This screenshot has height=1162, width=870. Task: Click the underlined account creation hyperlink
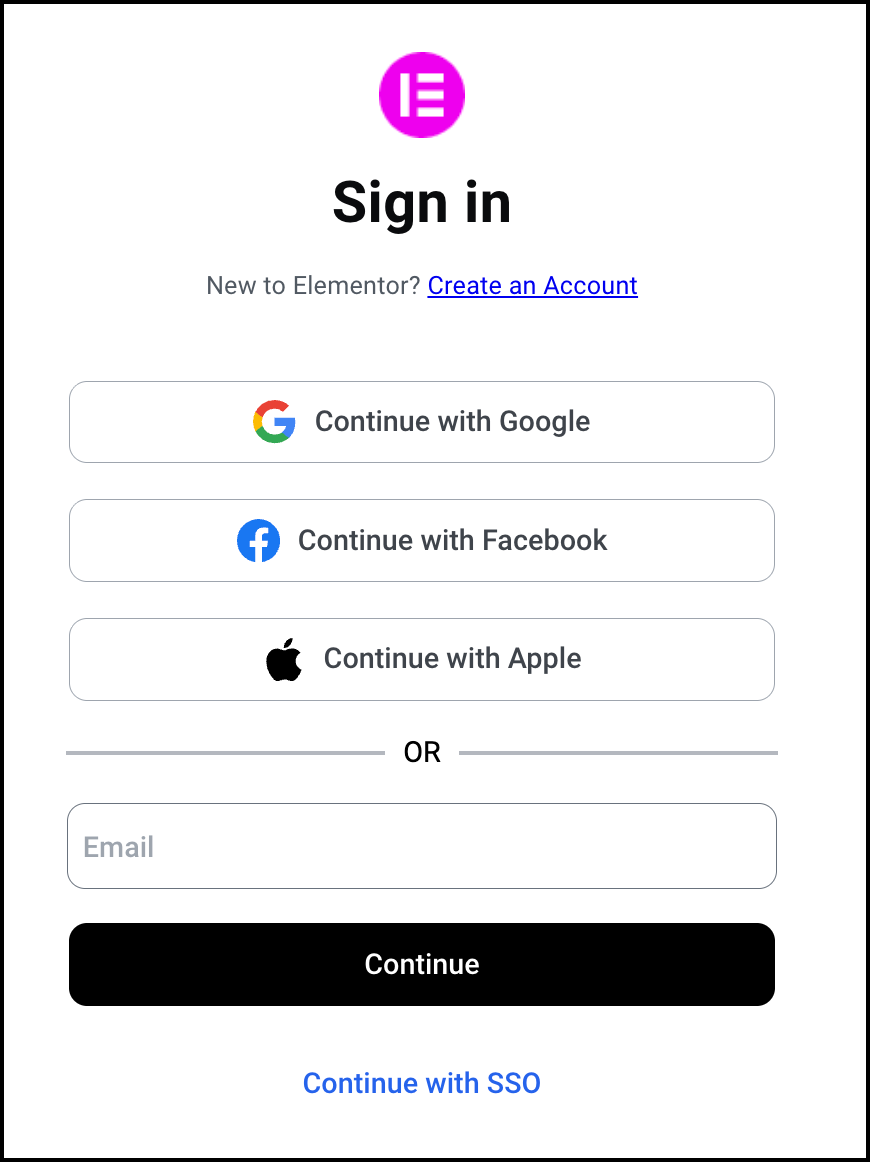[x=532, y=285]
